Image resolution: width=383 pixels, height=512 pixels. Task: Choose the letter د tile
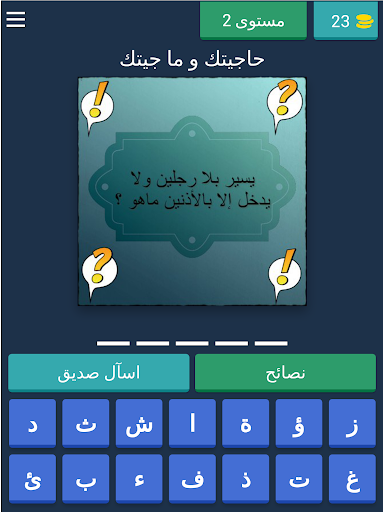(32, 423)
